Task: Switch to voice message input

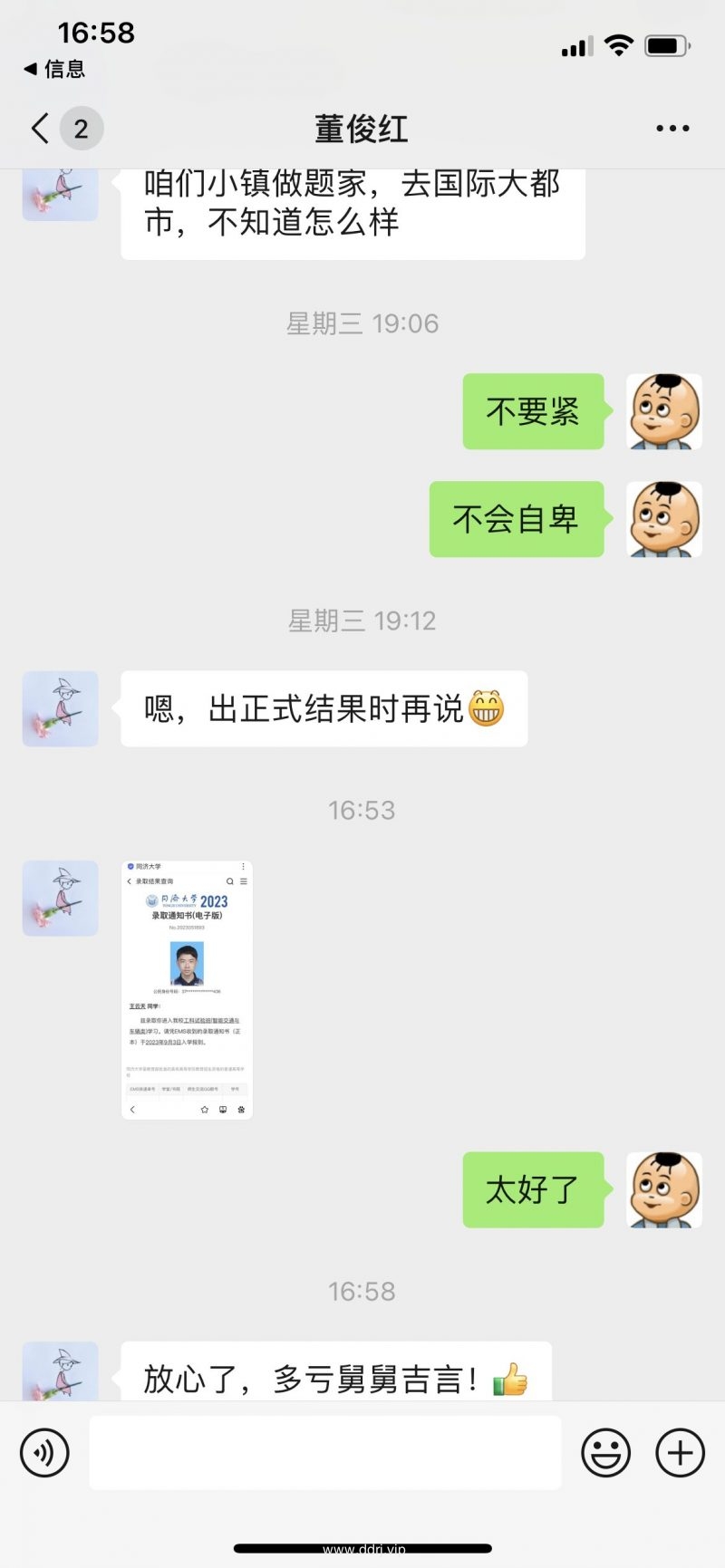Action: pos(44,1452)
